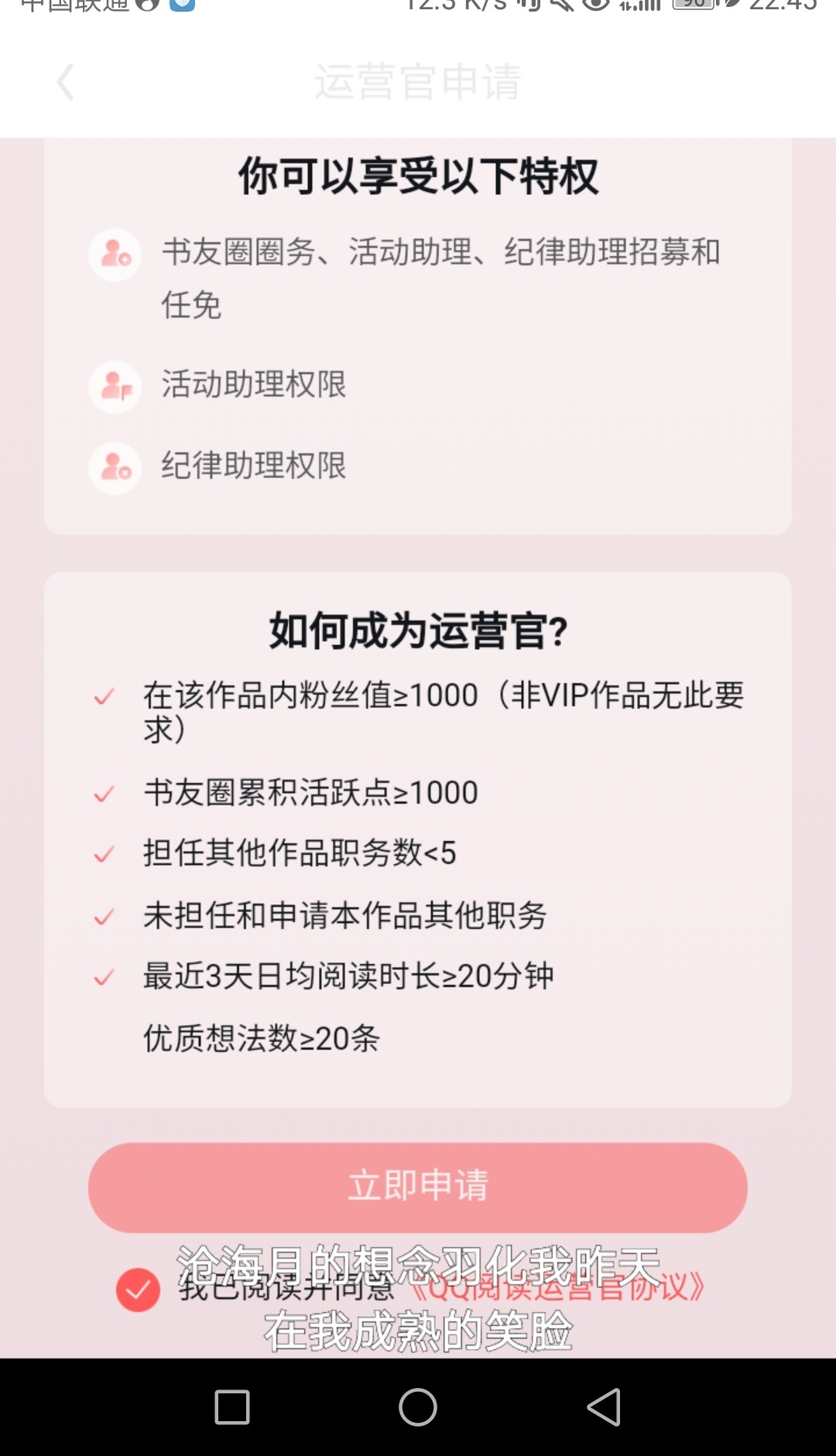
Task: Open recent apps from navigation bar
Action: 232,1406
